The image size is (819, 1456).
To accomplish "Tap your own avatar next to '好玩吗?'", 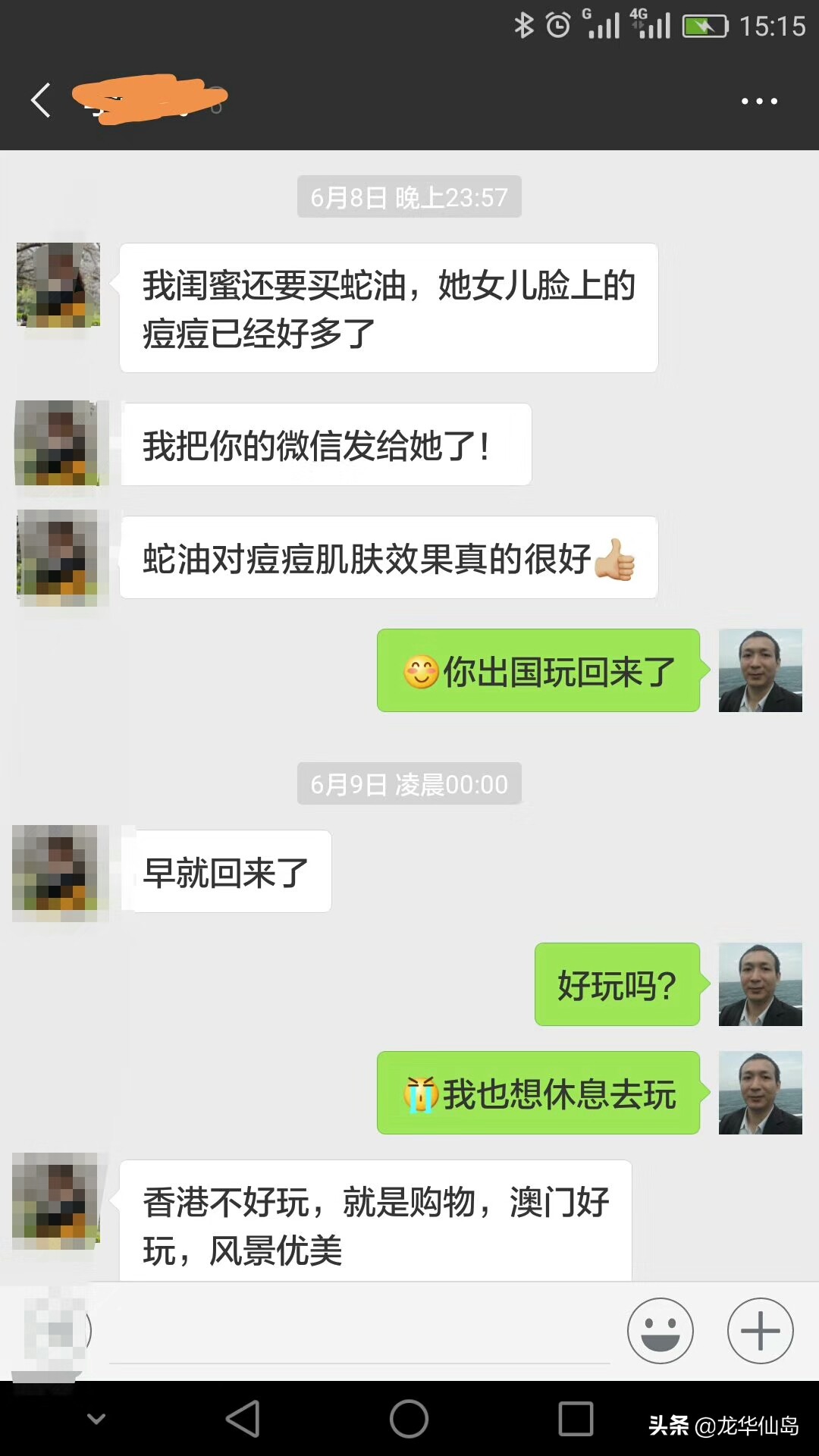I will (x=760, y=984).
